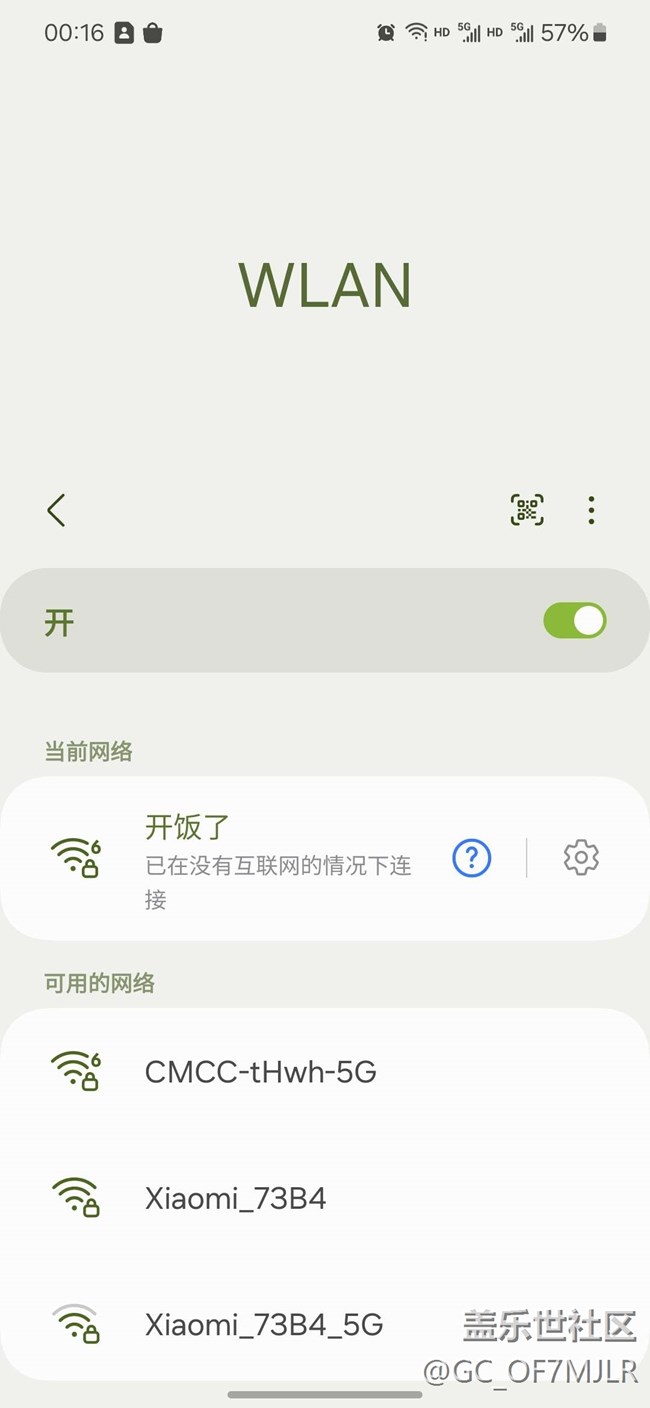Open the QR code scanner

527,510
